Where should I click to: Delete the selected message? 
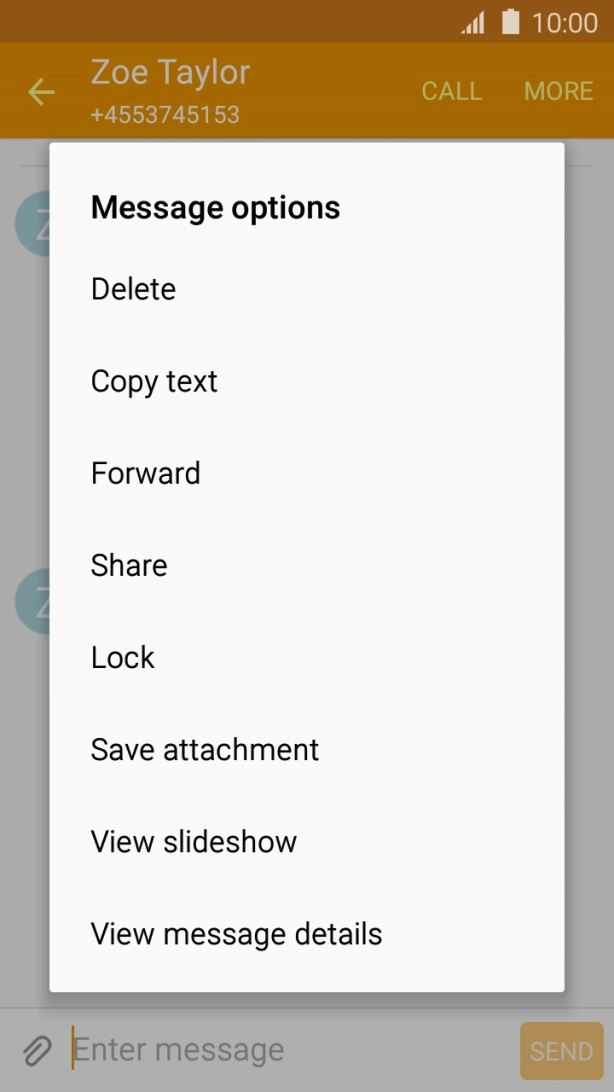click(134, 289)
